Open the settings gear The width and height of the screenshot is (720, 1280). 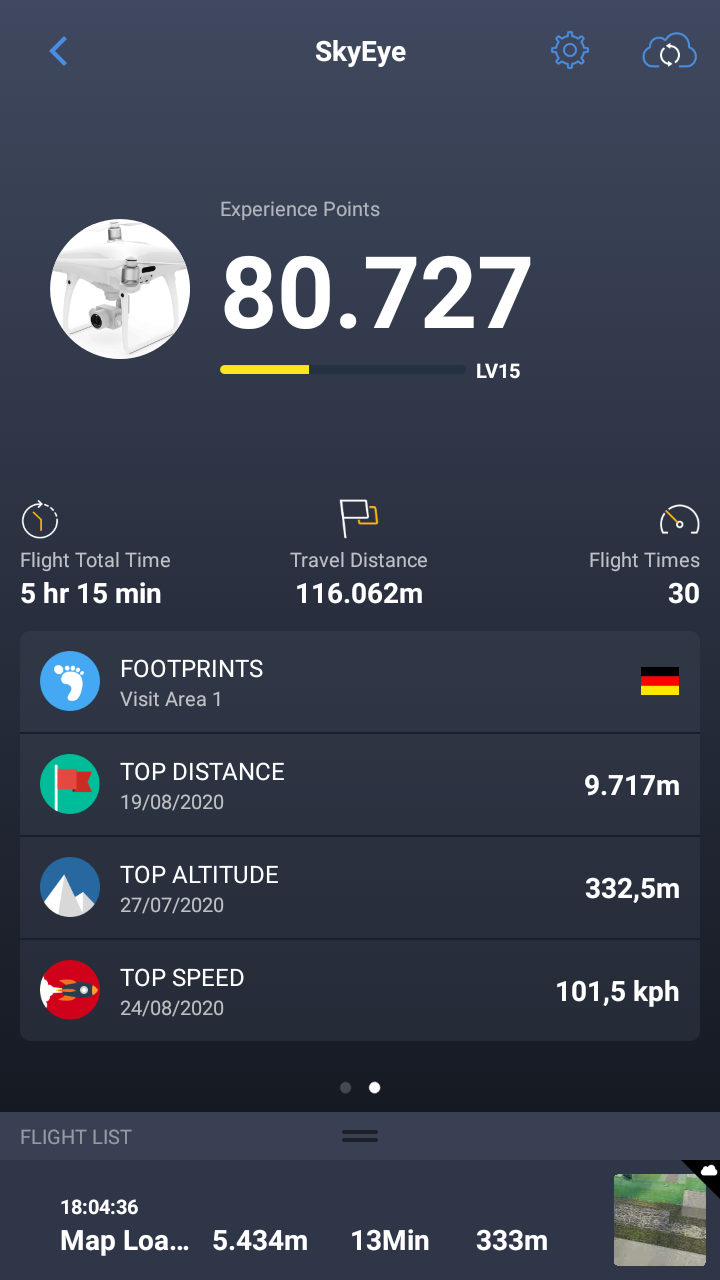pos(570,50)
